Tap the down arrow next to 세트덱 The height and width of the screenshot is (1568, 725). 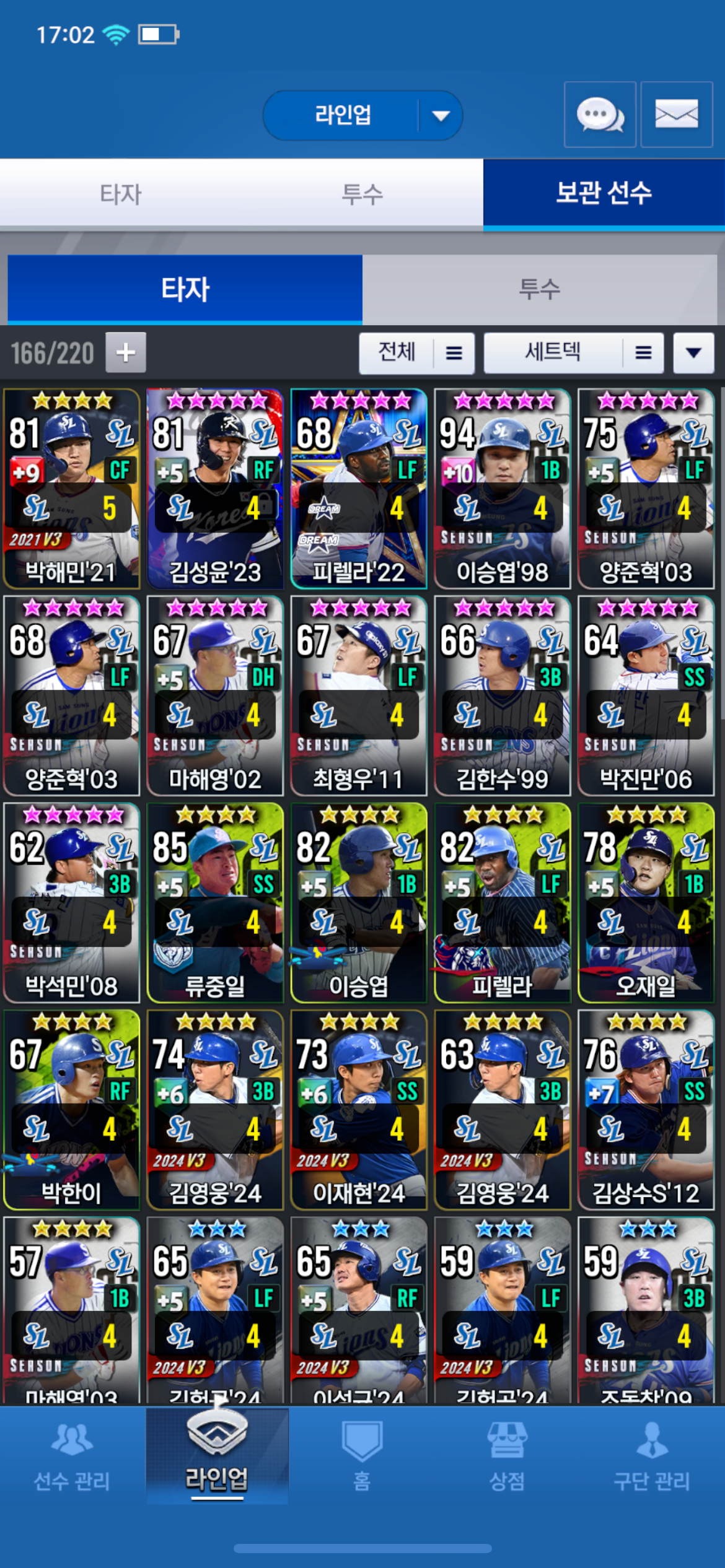tap(693, 353)
